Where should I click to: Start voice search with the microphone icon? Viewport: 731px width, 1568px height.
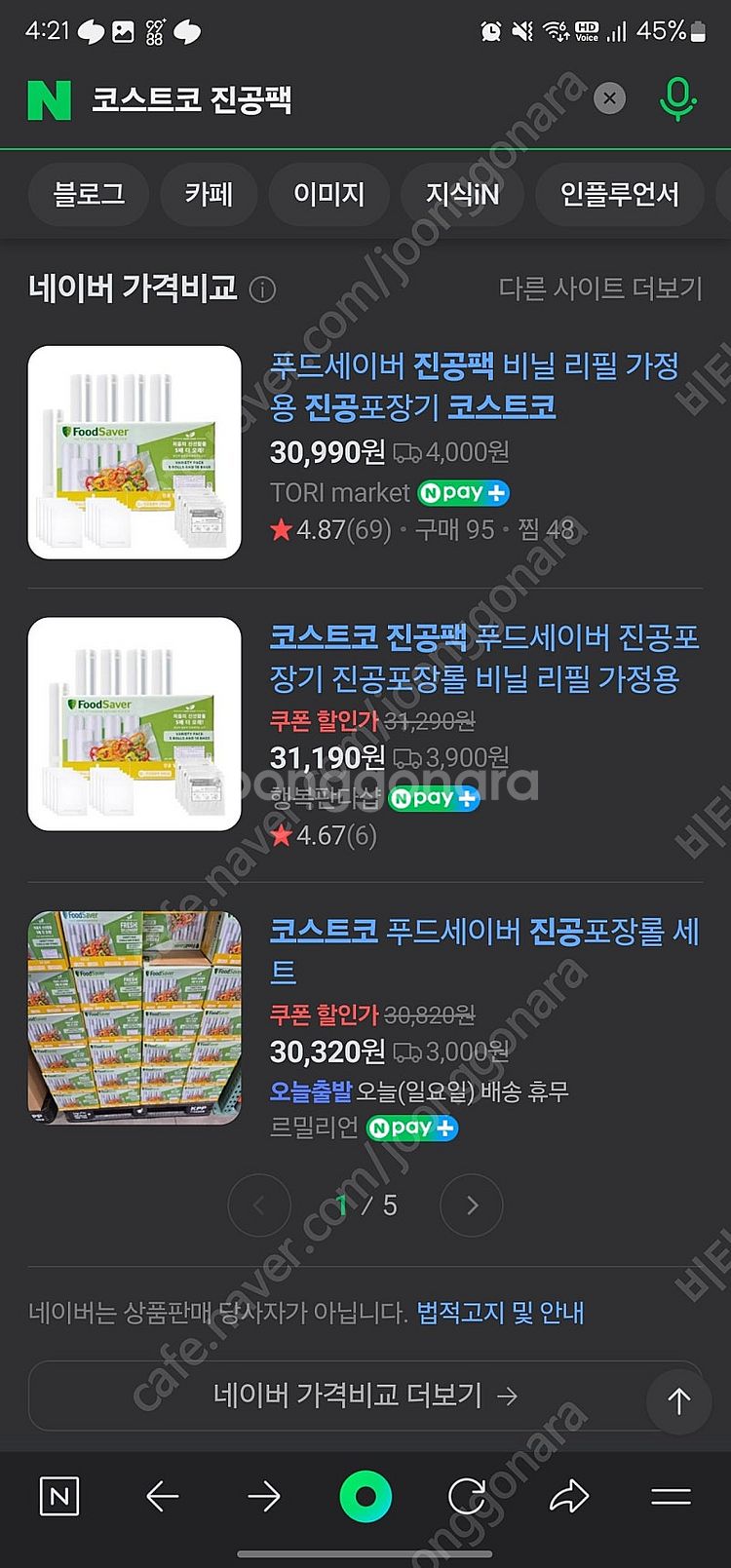pyautogui.click(x=677, y=98)
